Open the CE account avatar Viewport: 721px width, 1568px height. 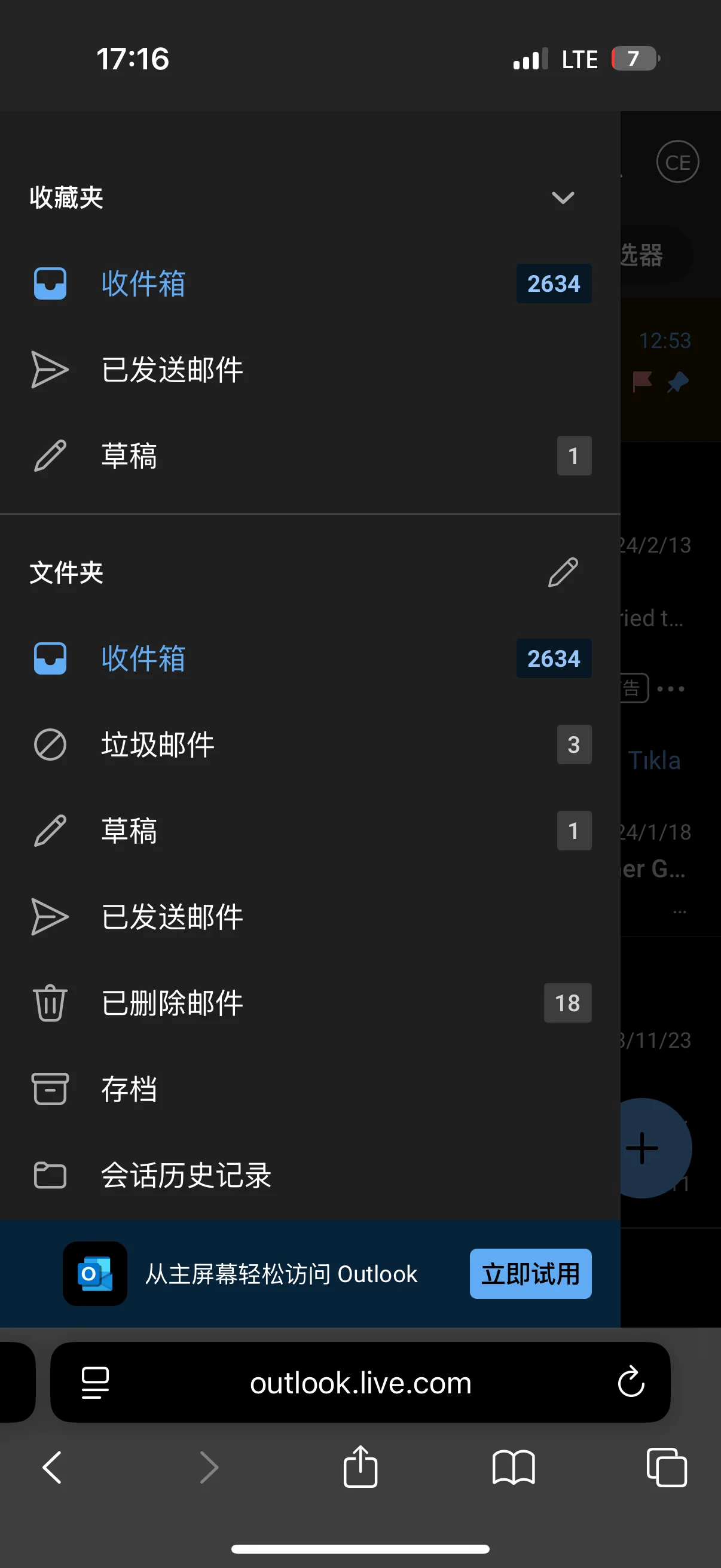pos(677,162)
